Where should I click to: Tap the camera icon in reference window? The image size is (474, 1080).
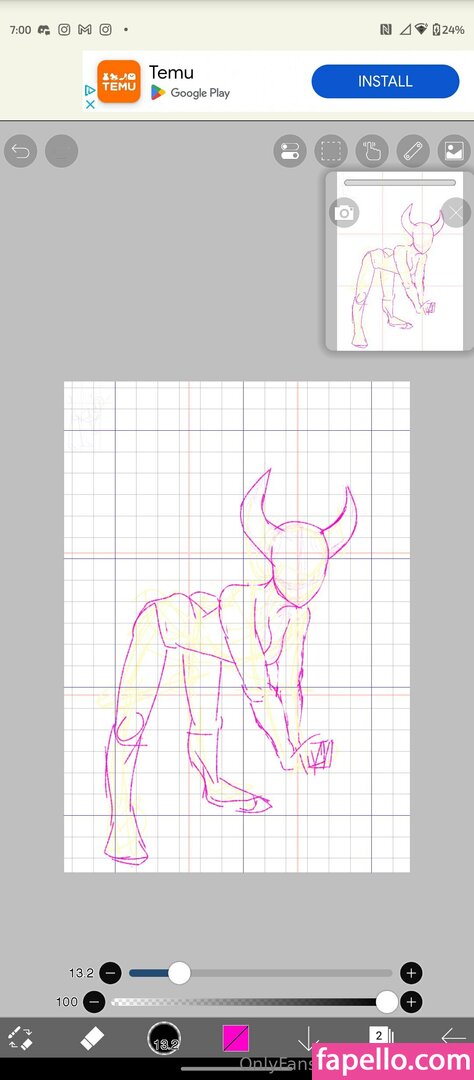pyautogui.click(x=344, y=213)
